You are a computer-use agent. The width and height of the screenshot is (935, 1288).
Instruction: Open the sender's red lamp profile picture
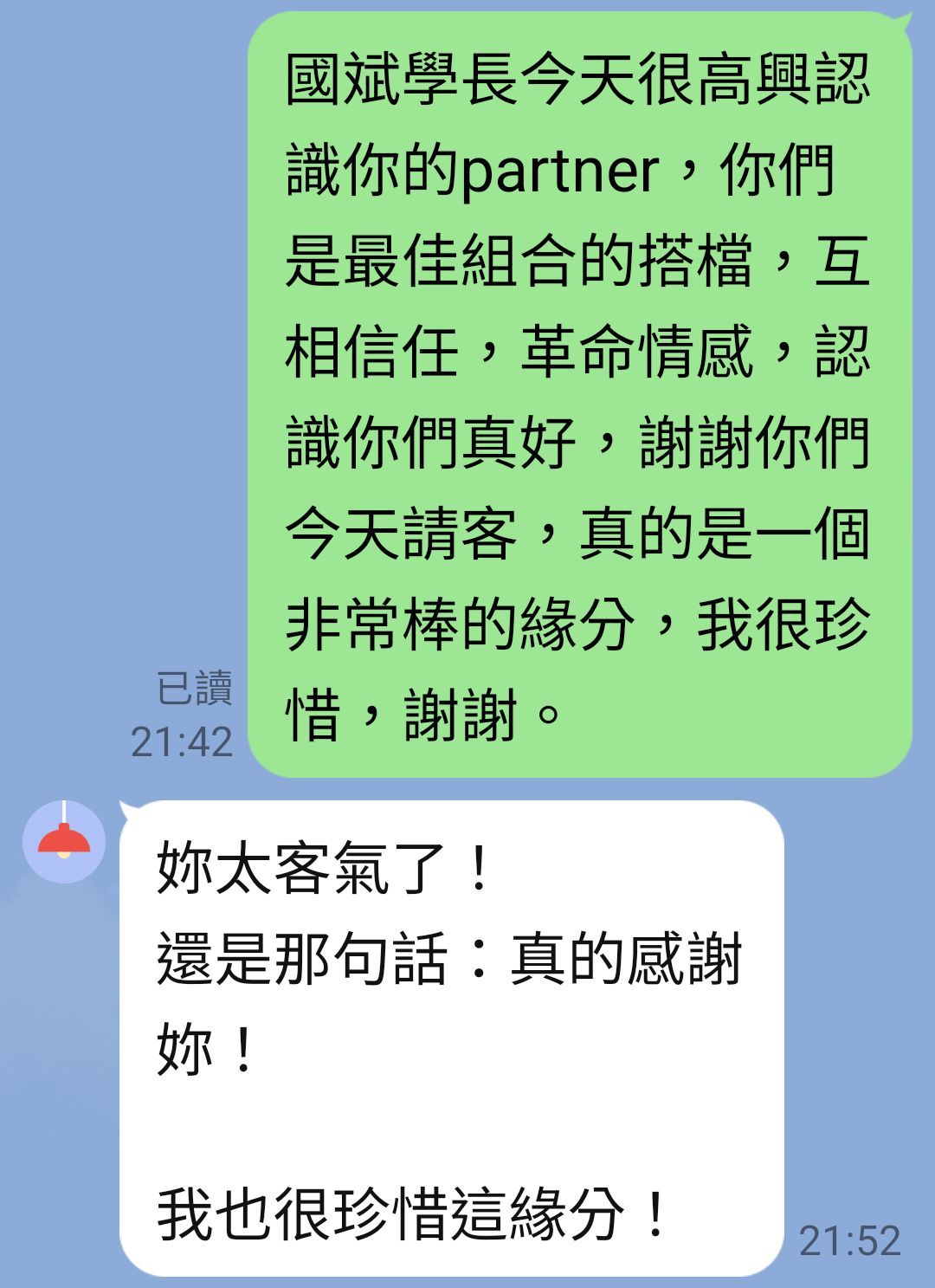64,841
